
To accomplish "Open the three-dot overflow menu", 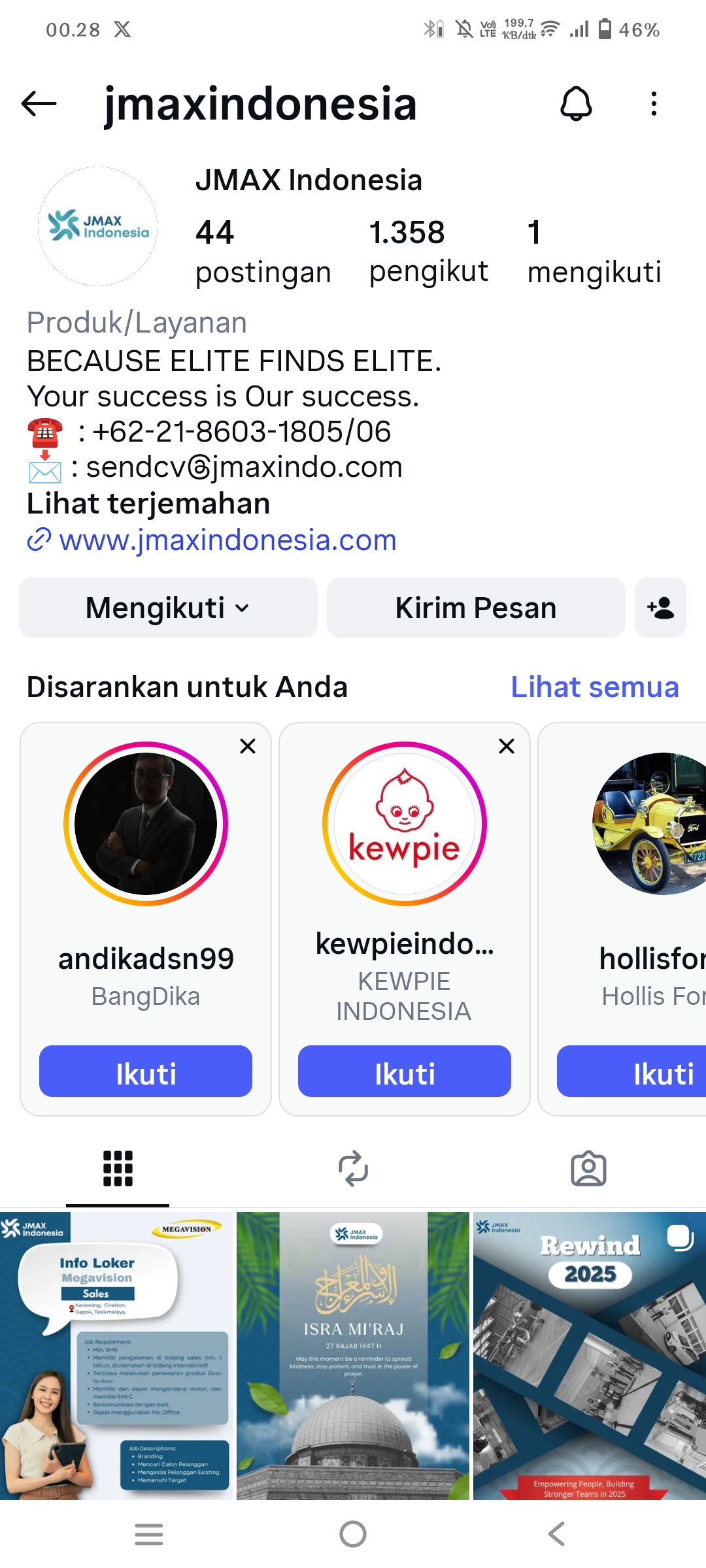I will 654,103.
